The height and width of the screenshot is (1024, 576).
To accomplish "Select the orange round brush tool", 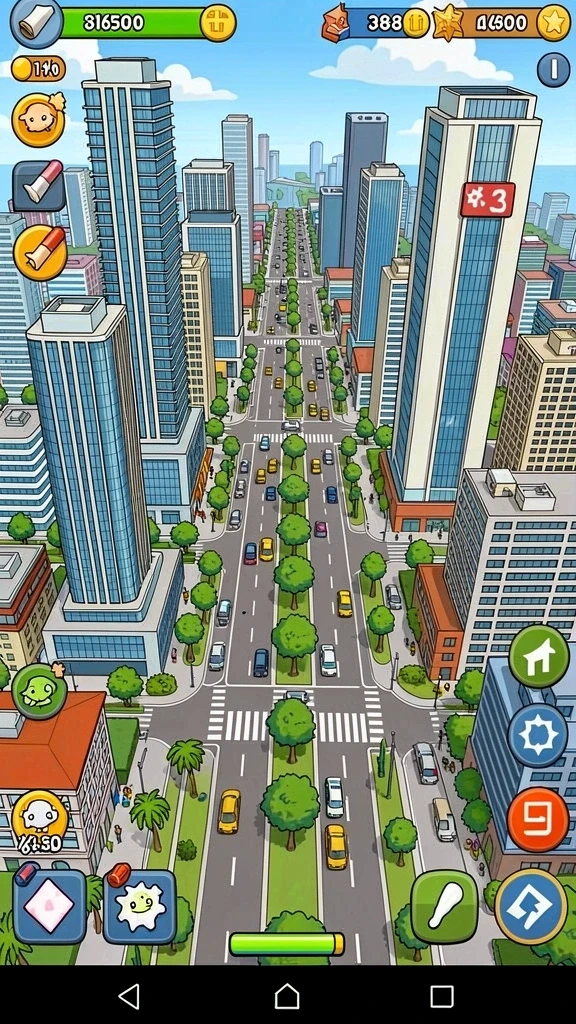I will tap(40, 253).
